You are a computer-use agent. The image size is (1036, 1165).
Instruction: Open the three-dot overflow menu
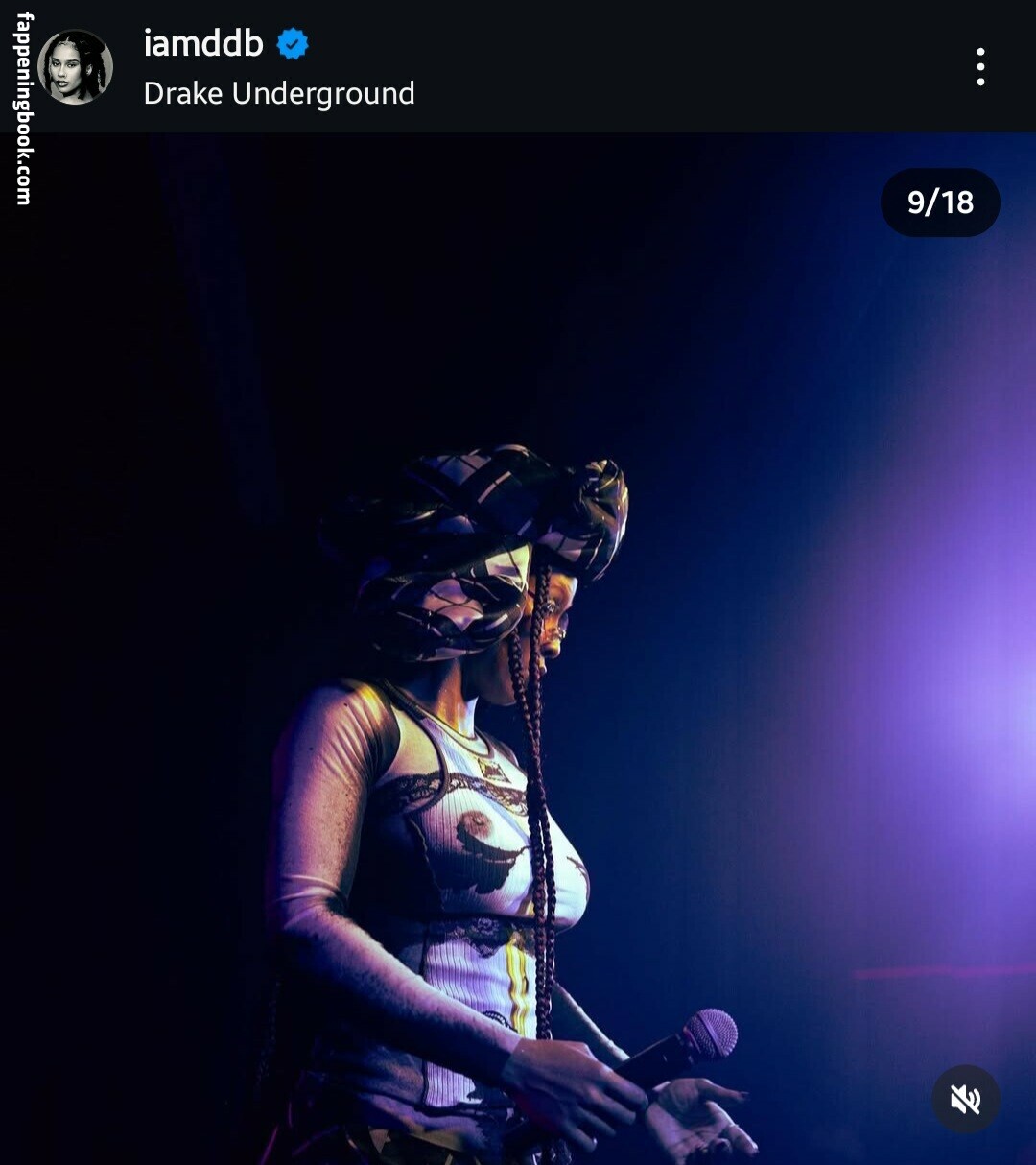(979, 67)
